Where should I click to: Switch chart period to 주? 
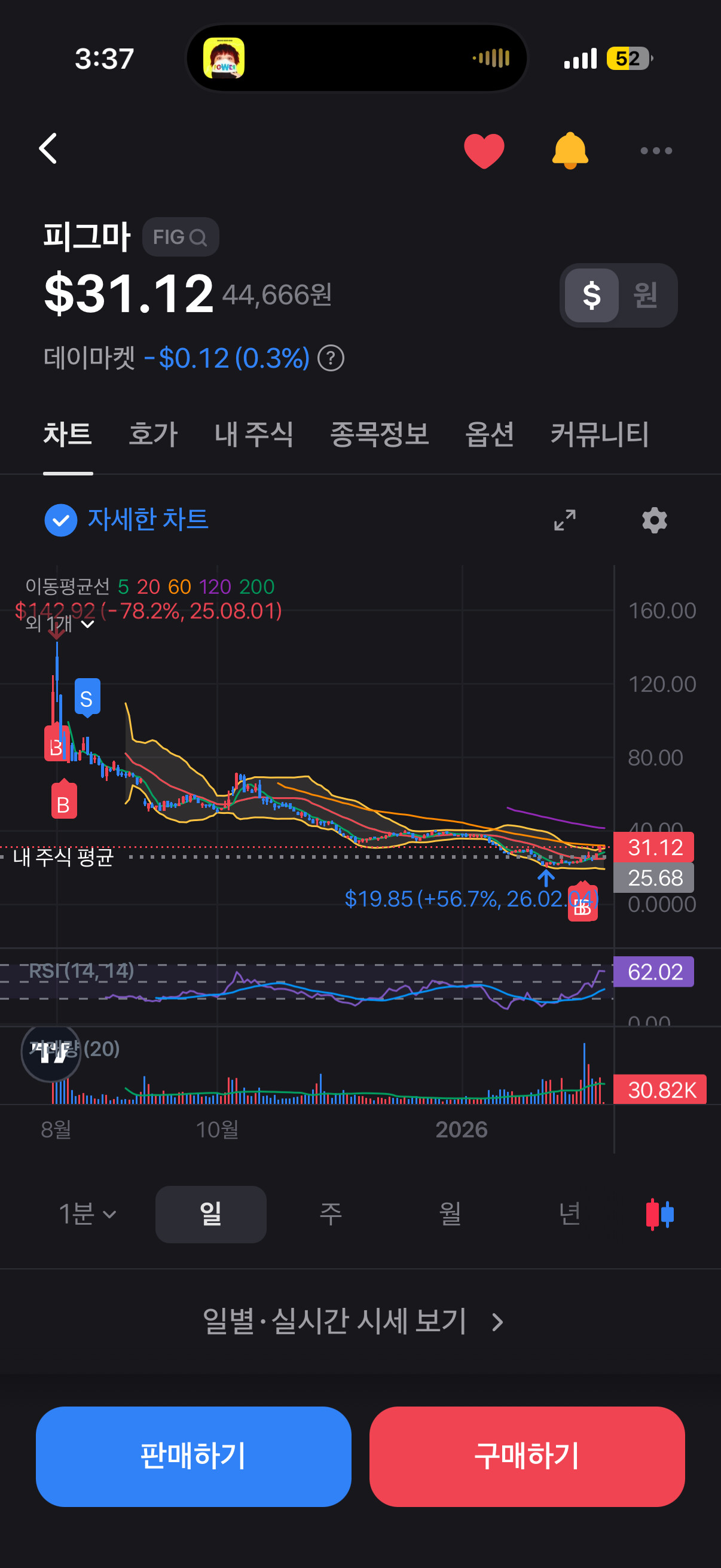331,1215
